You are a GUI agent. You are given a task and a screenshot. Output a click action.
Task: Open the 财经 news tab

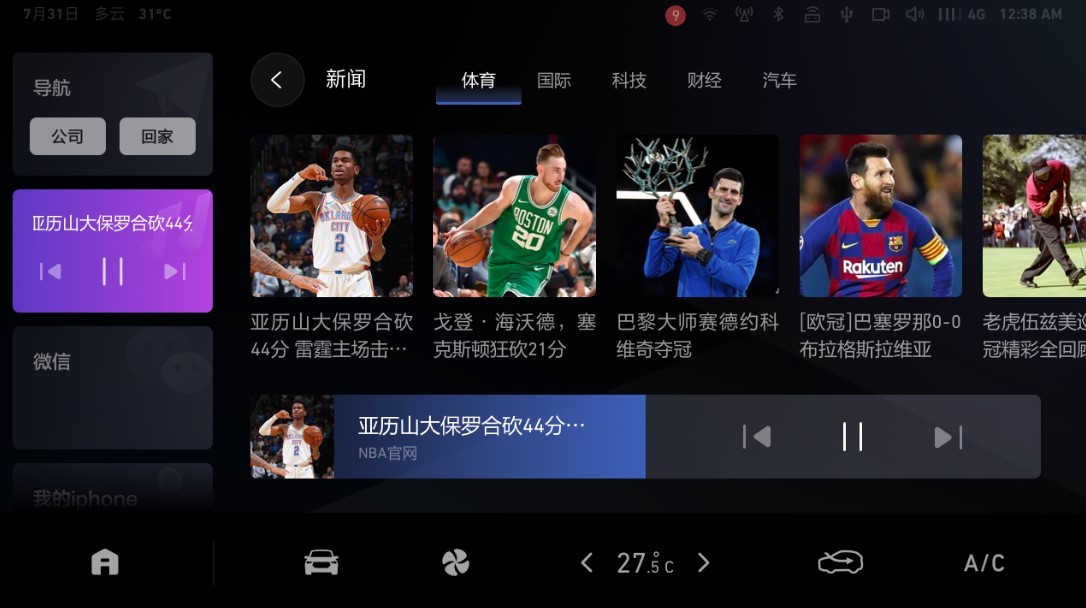(x=704, y=81)
